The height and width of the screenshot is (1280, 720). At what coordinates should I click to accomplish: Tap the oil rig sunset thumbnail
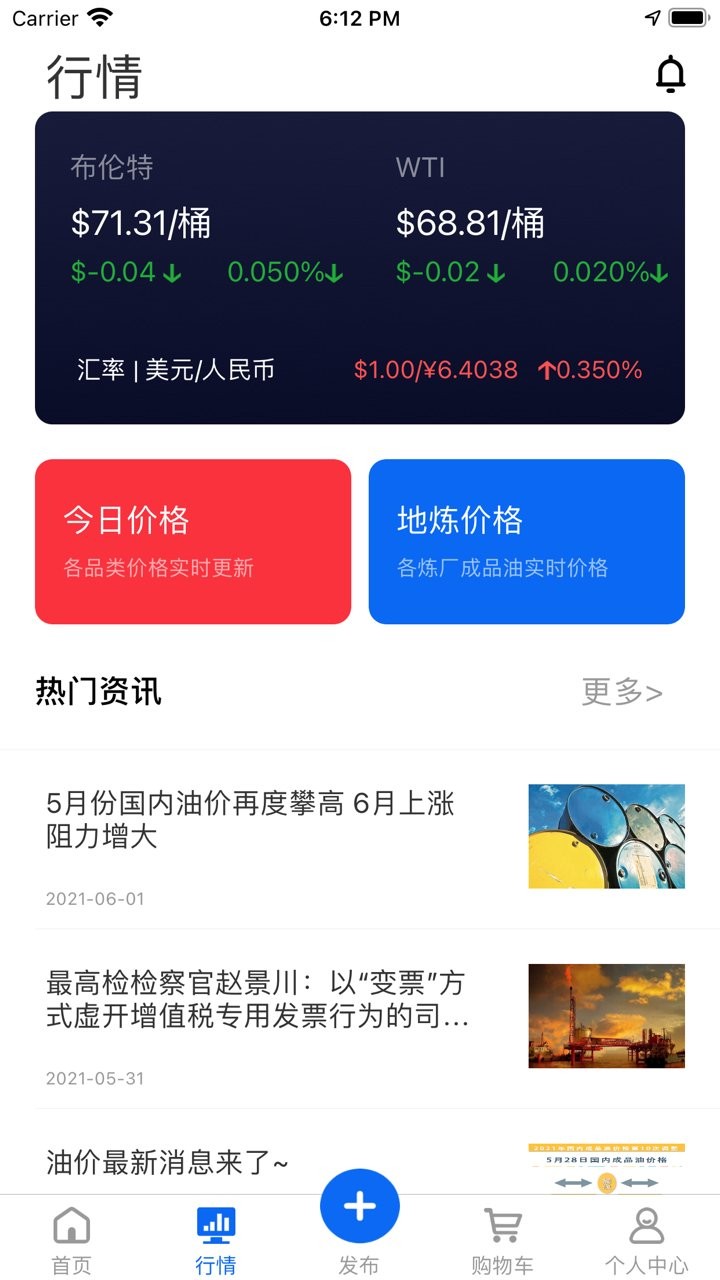tap(605, 1017)
